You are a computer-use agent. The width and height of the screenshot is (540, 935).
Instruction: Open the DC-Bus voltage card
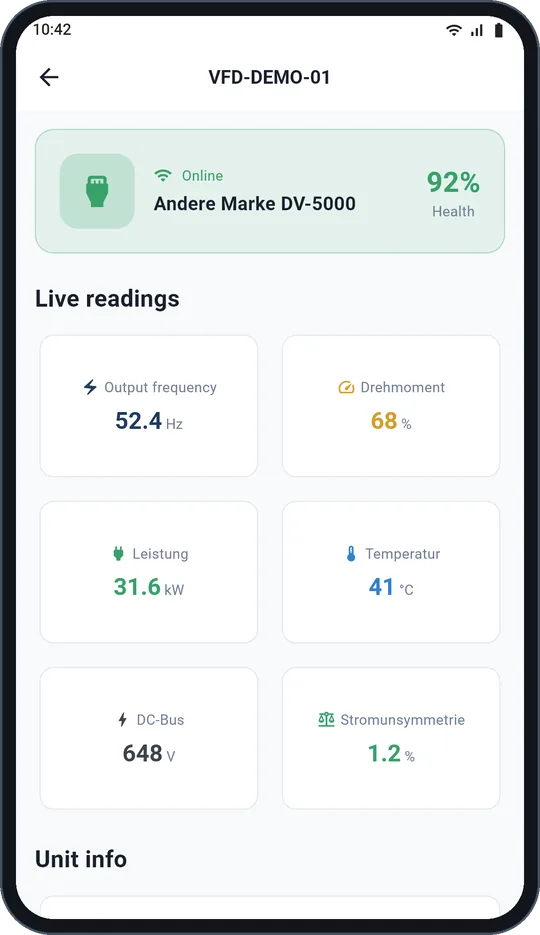pos(149,739)
